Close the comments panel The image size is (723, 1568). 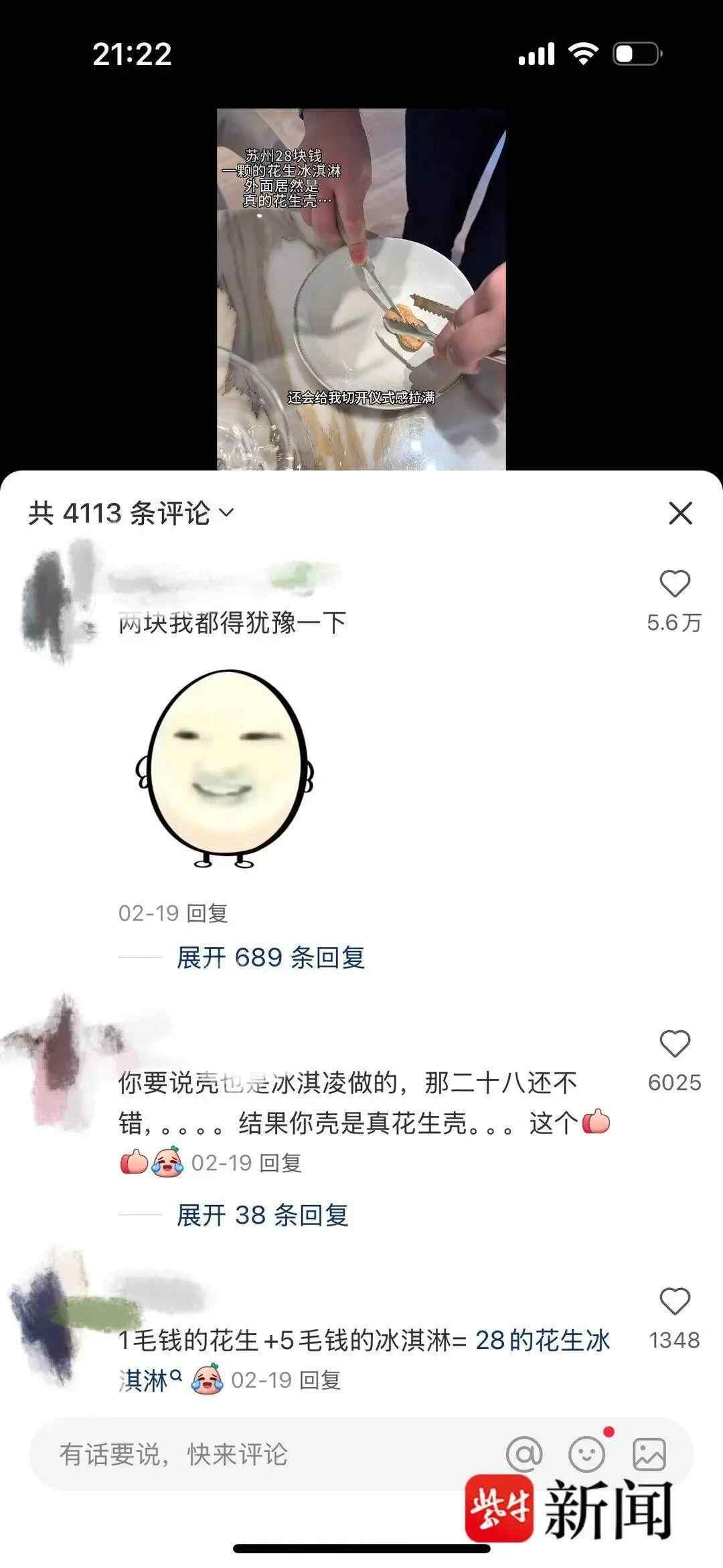pyautogui.click(x=680, y=514)
